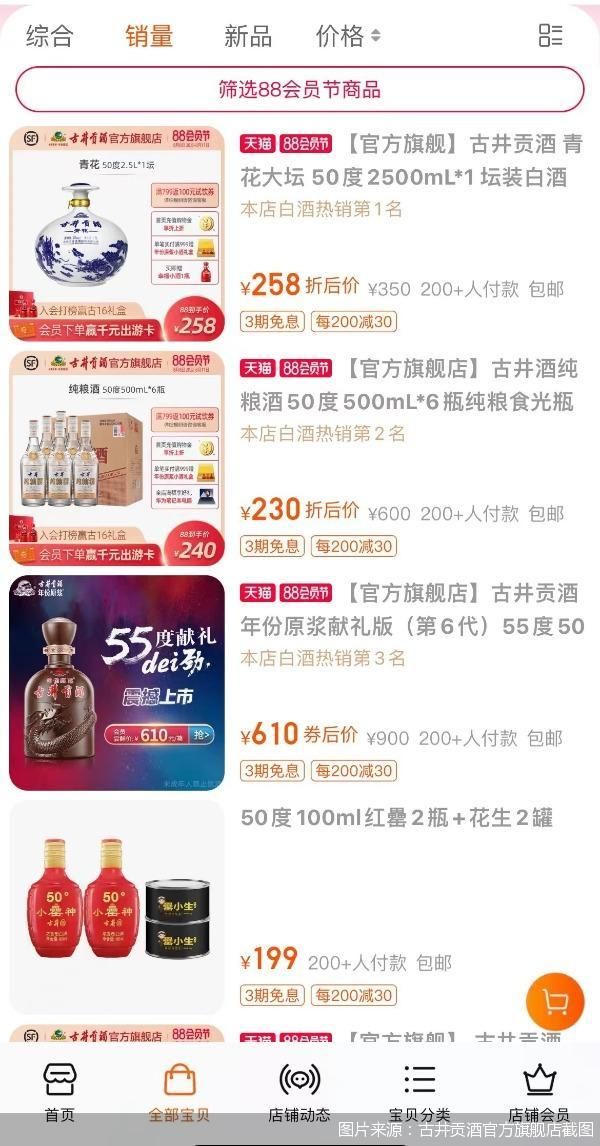Switch to the 综合 sort tab
This screenshot has width=600, height=1146.
click(x=50, y=37)
